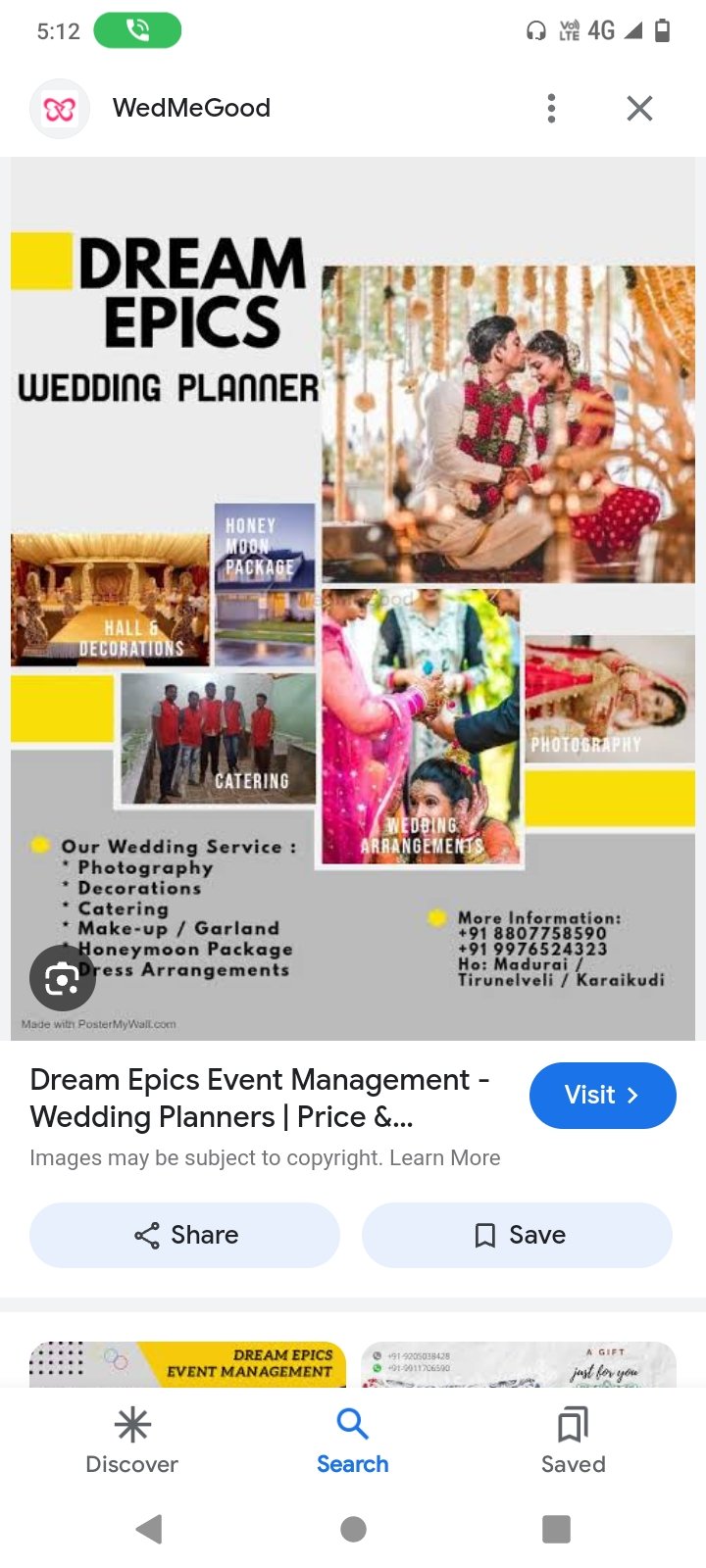
Task: Go back using system navigation
Action: (x=149, y=1529)
